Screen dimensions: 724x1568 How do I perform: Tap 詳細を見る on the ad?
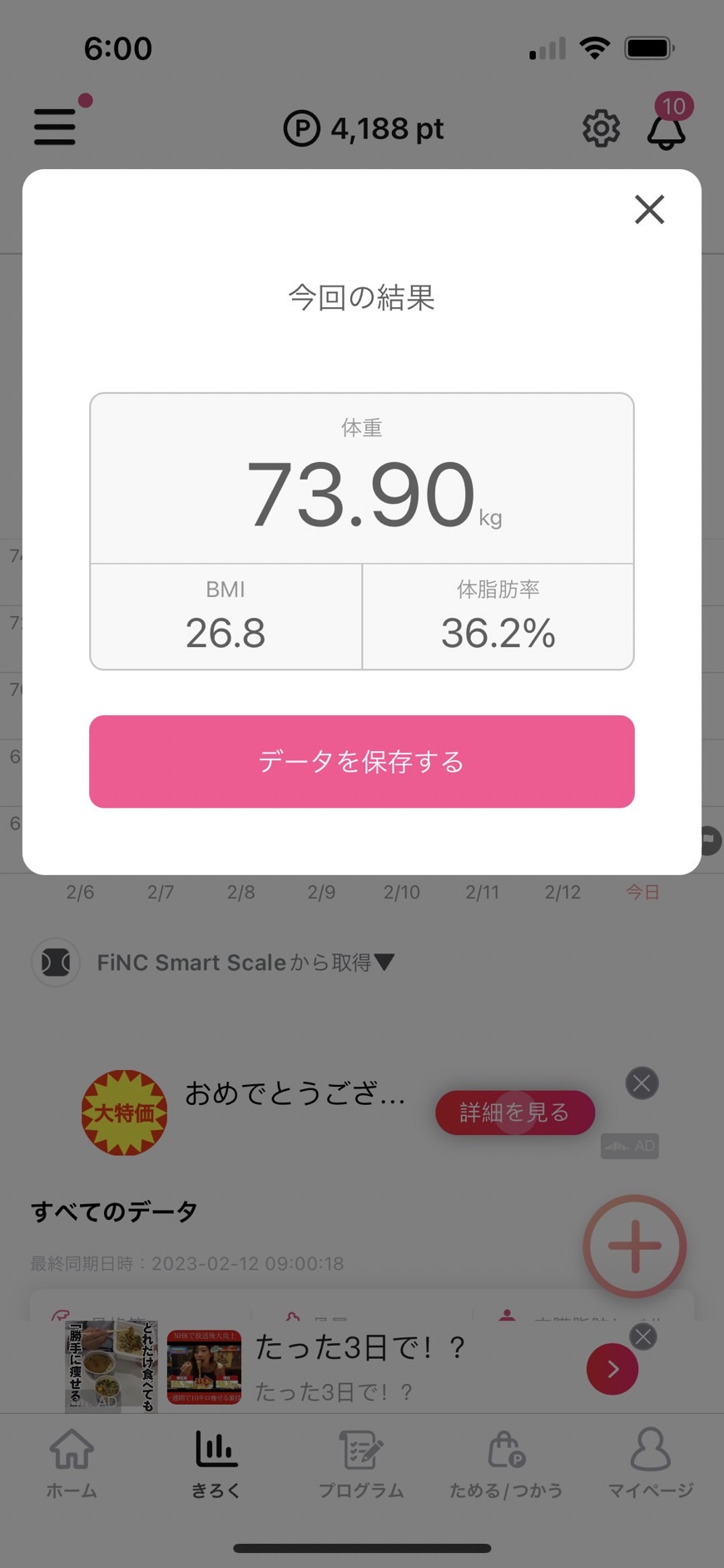[514, 1113]
